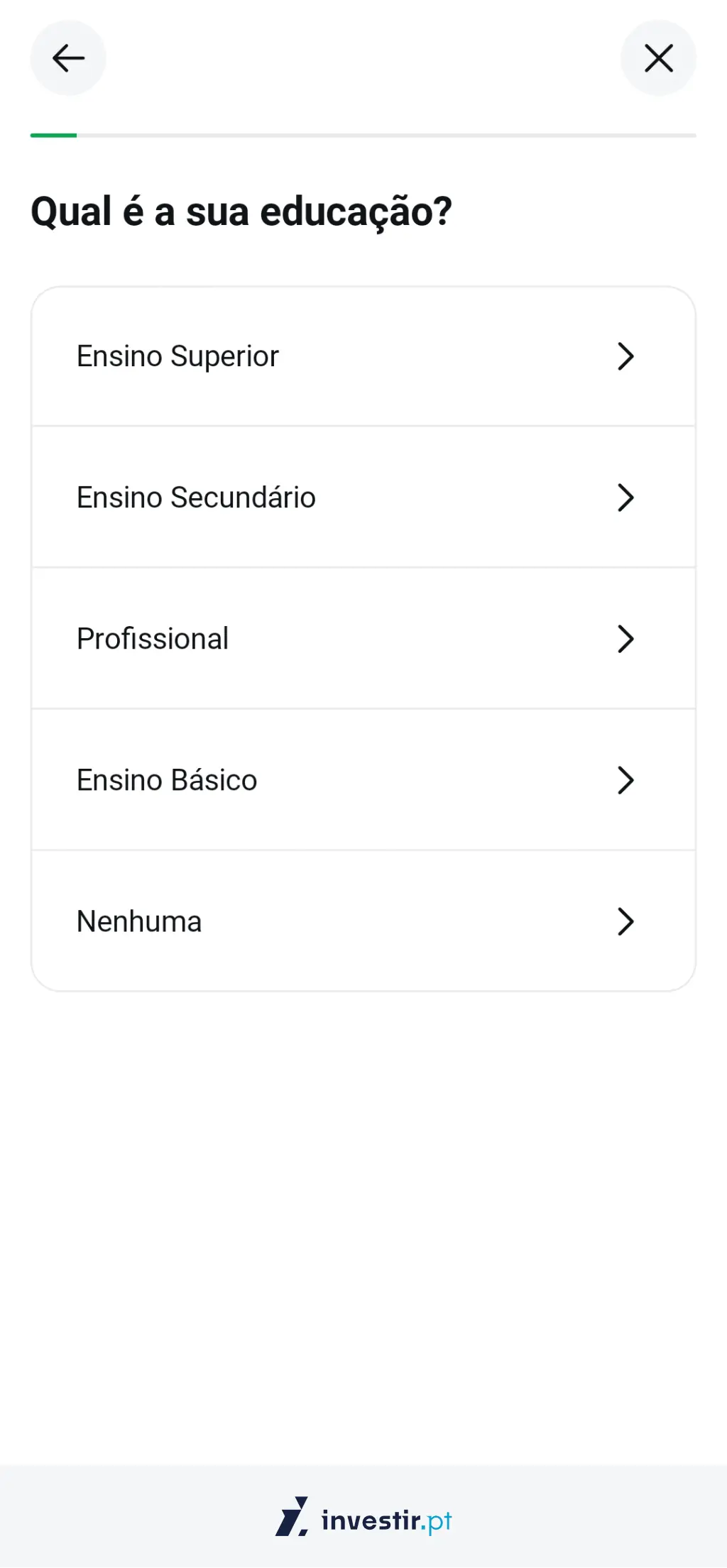Click the chevron next to Nenhuma
727x1568 pixels.
625,921
